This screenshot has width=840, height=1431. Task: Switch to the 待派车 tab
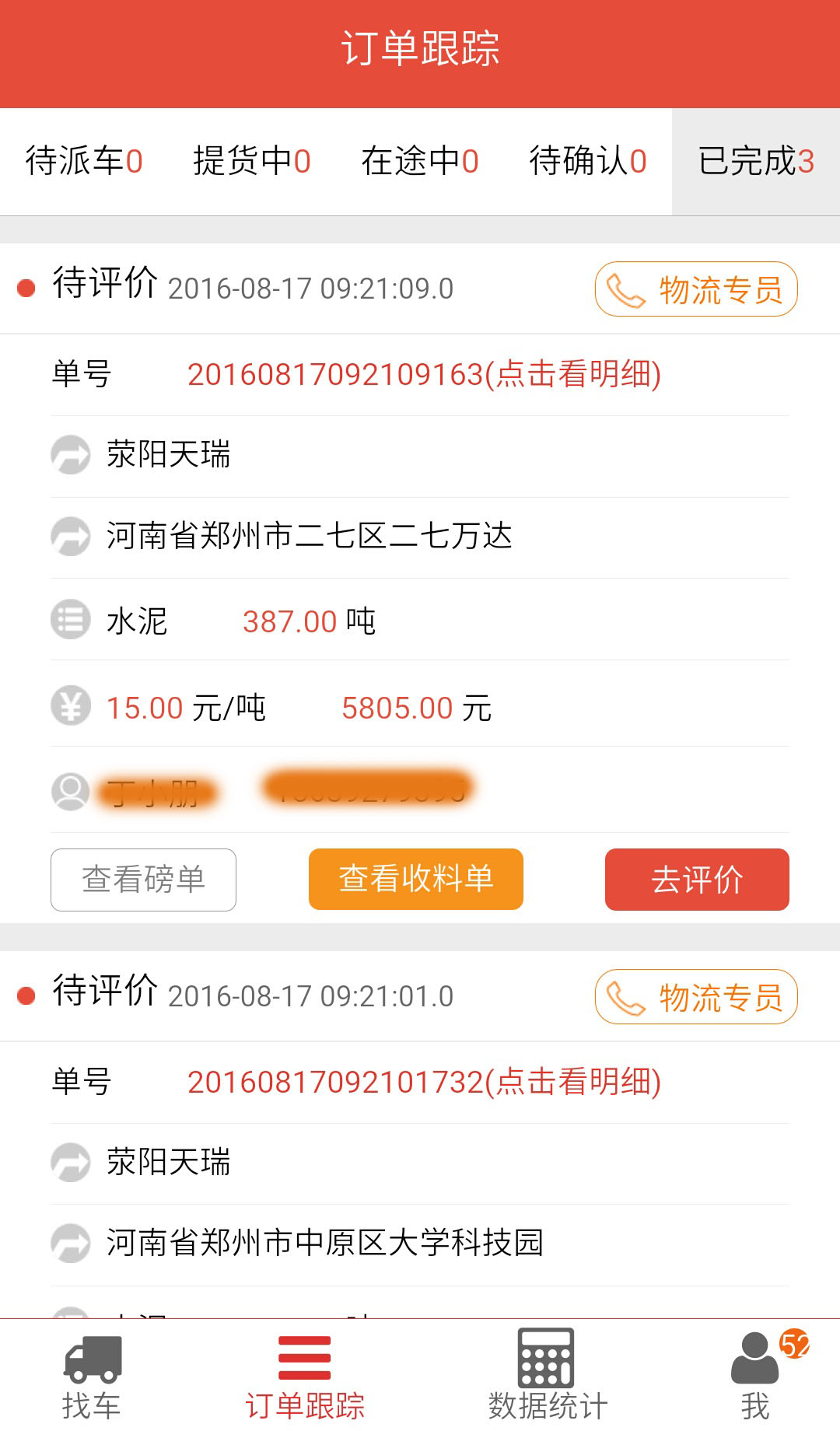84,162
